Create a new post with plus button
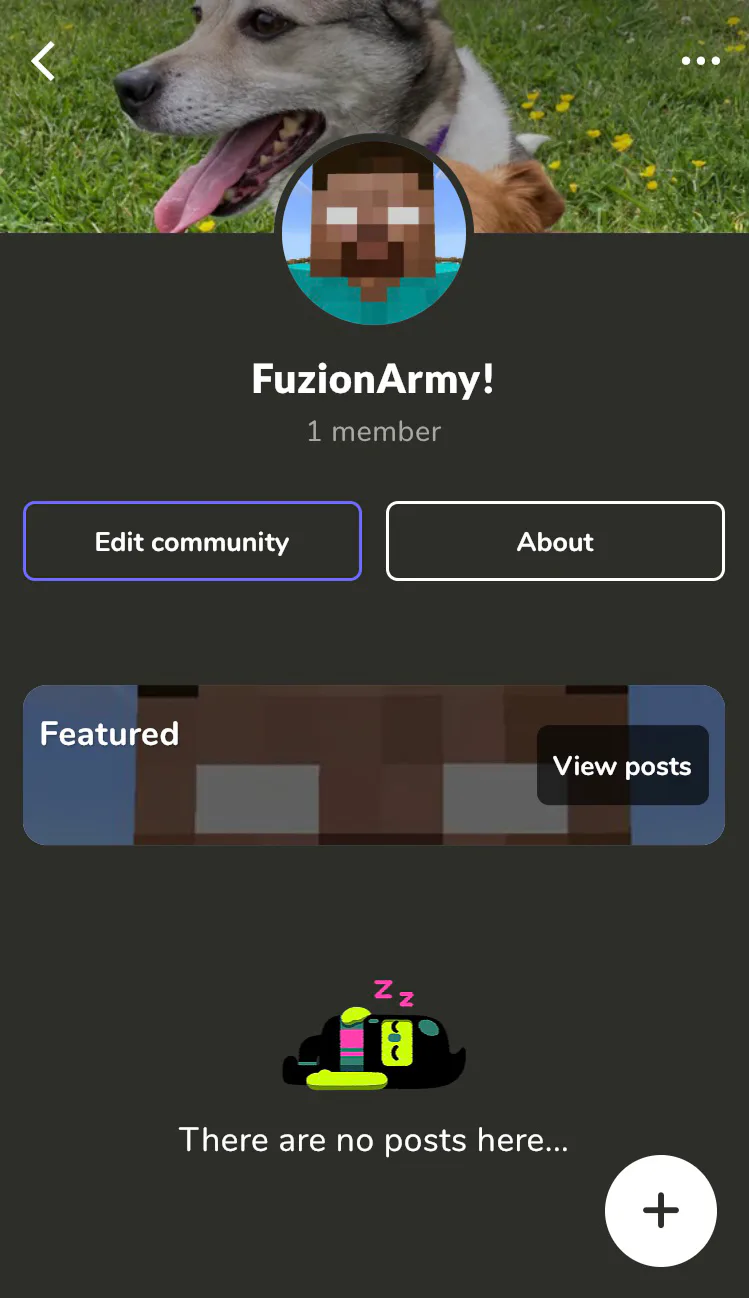The image size is (749, 1298). tap(660, 1210)
